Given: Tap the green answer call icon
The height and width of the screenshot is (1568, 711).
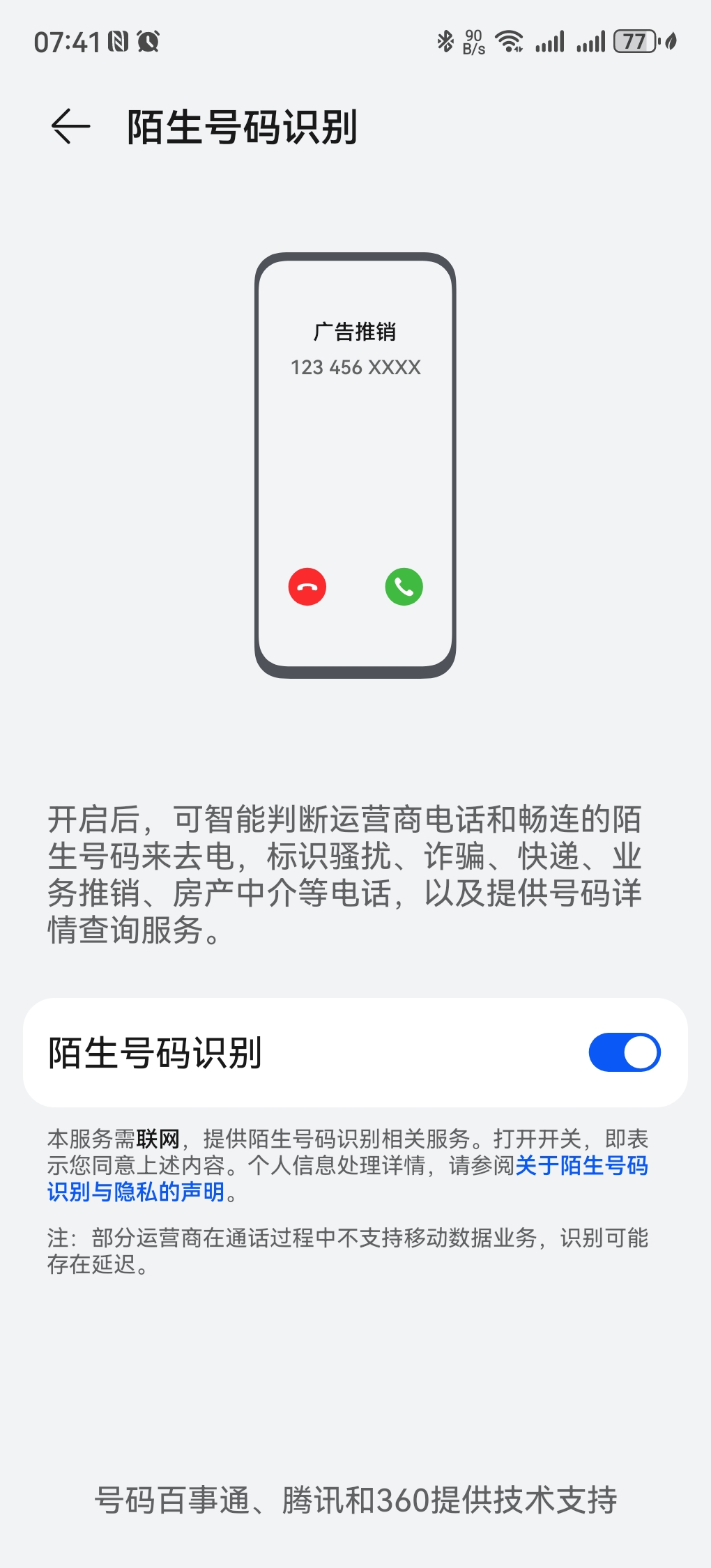Looking at the screenshot, I should (404, 587).
